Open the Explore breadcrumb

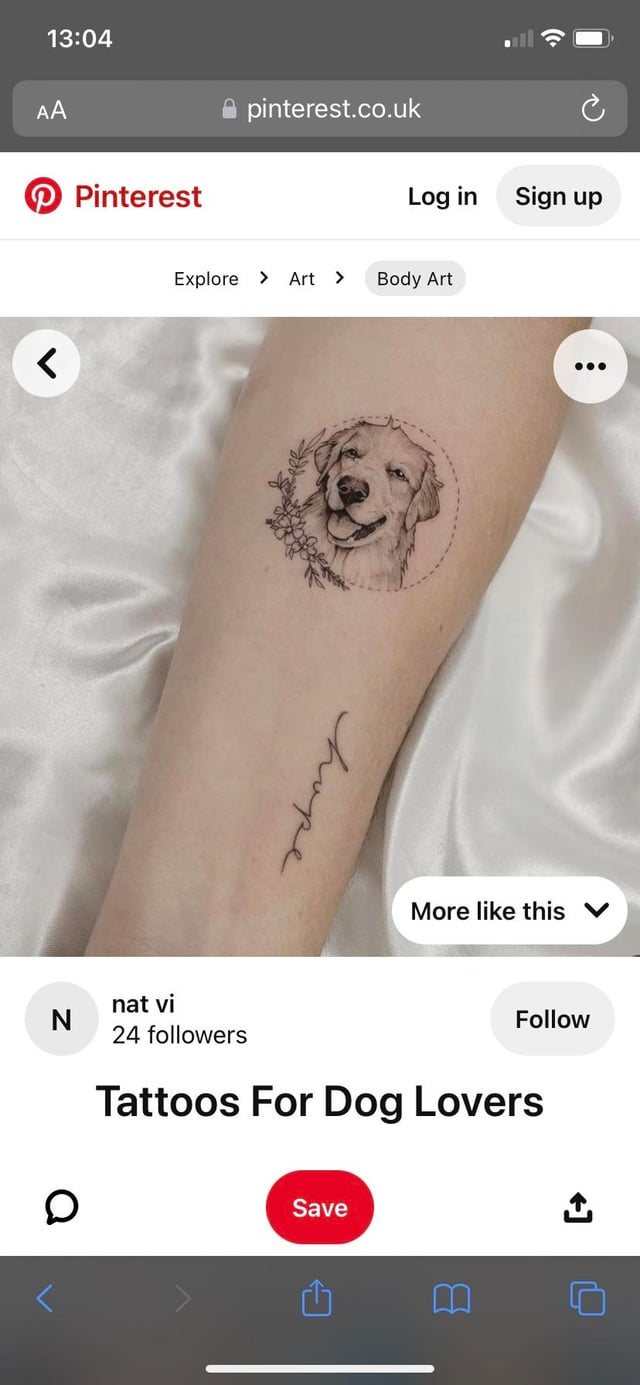[x=206, y=279]
